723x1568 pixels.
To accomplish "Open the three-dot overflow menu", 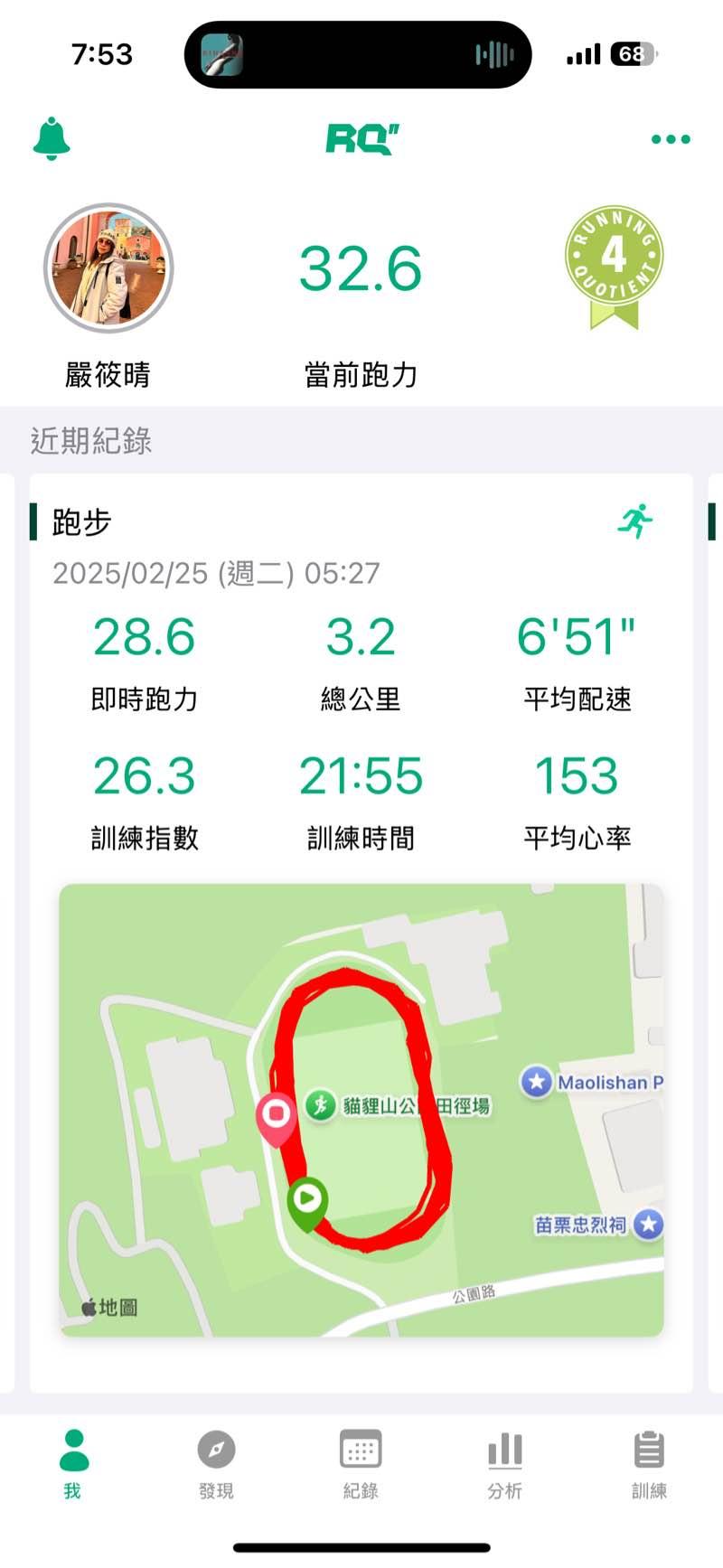I will 671,139.
